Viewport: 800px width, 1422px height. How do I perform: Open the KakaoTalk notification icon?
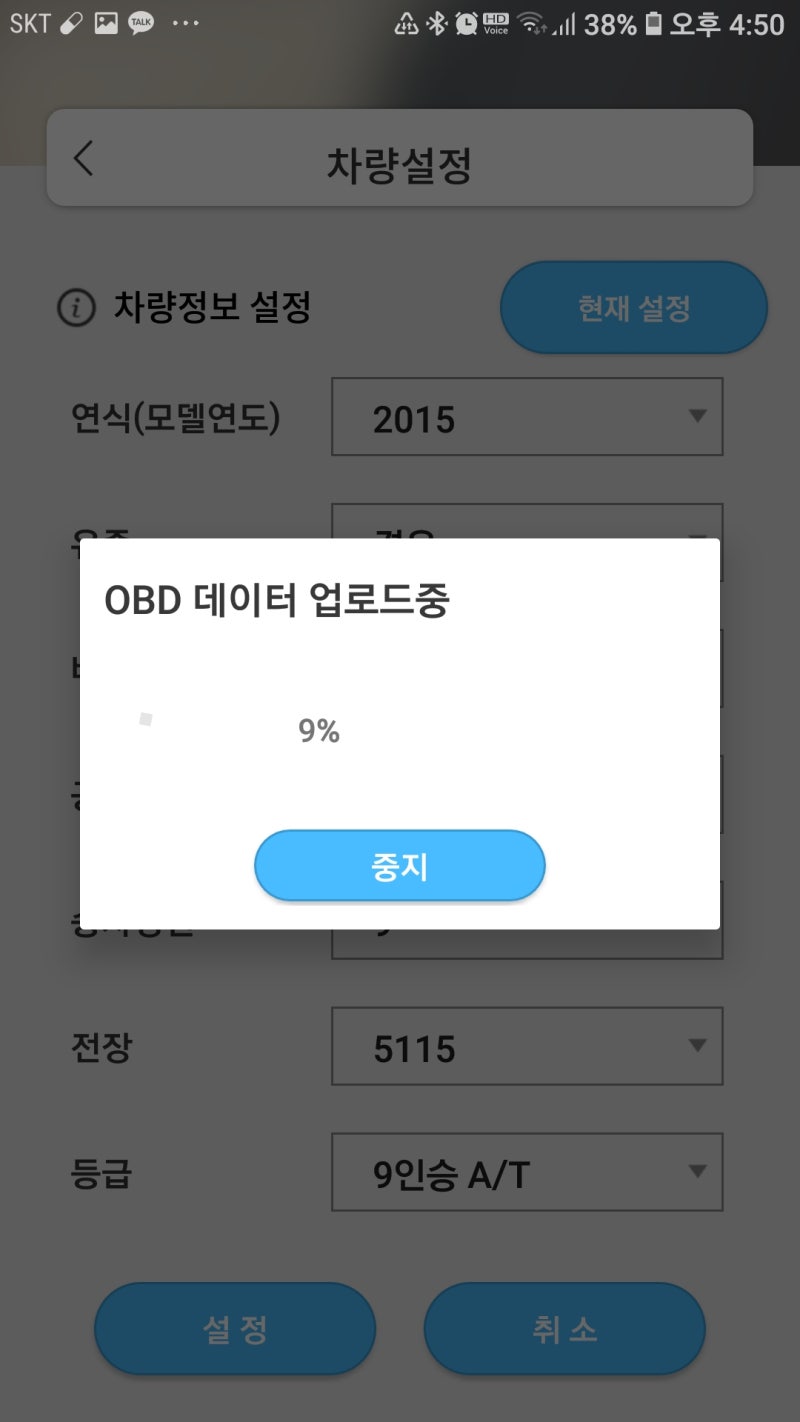(x=139, y=22)
